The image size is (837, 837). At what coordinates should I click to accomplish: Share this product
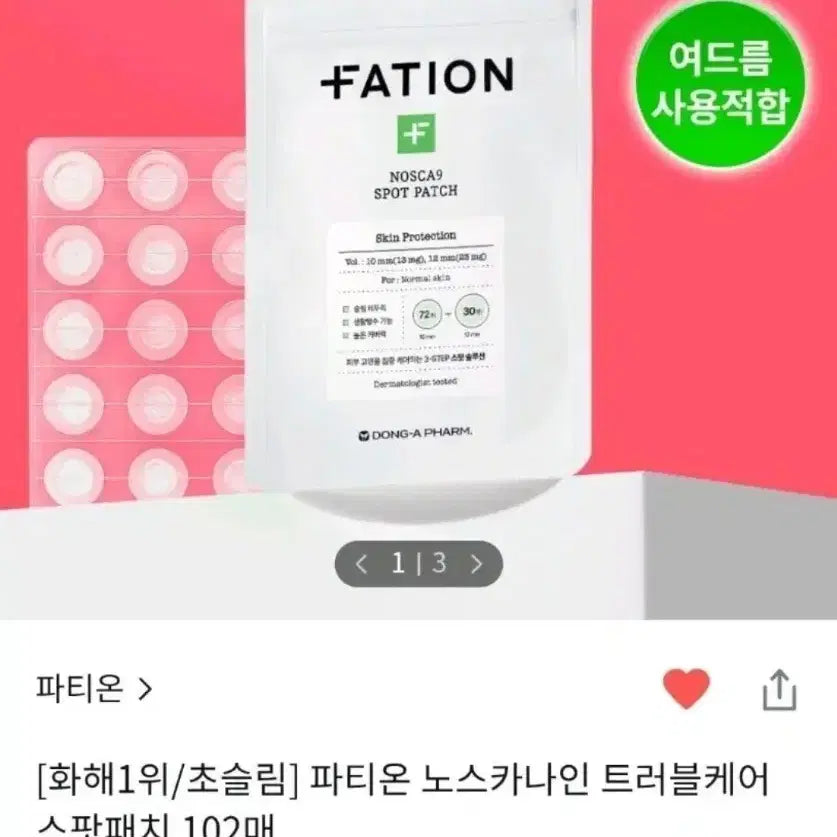(x=779, y=688)
